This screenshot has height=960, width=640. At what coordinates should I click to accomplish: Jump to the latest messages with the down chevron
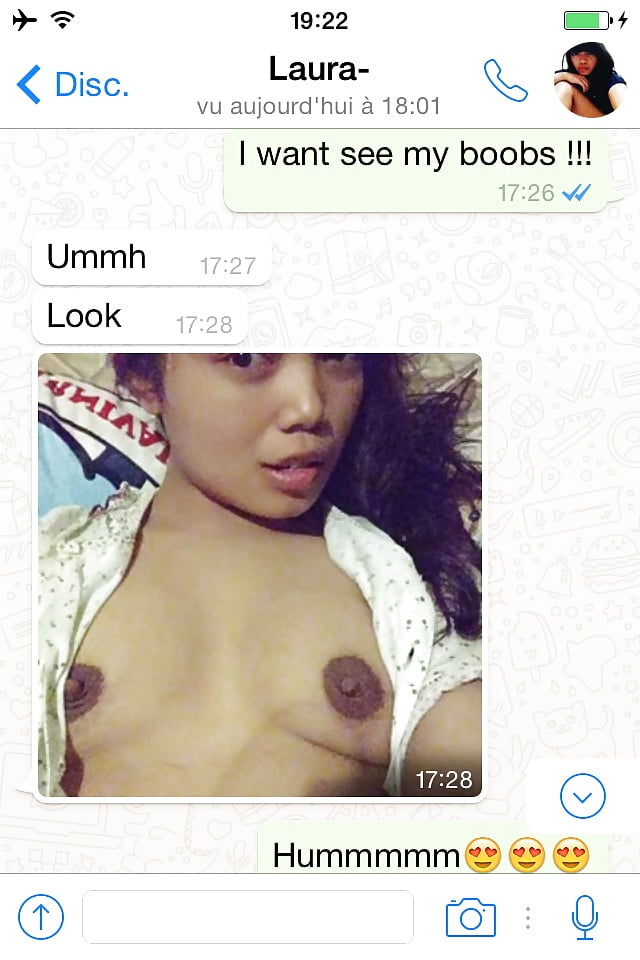(x=583, y=797)
